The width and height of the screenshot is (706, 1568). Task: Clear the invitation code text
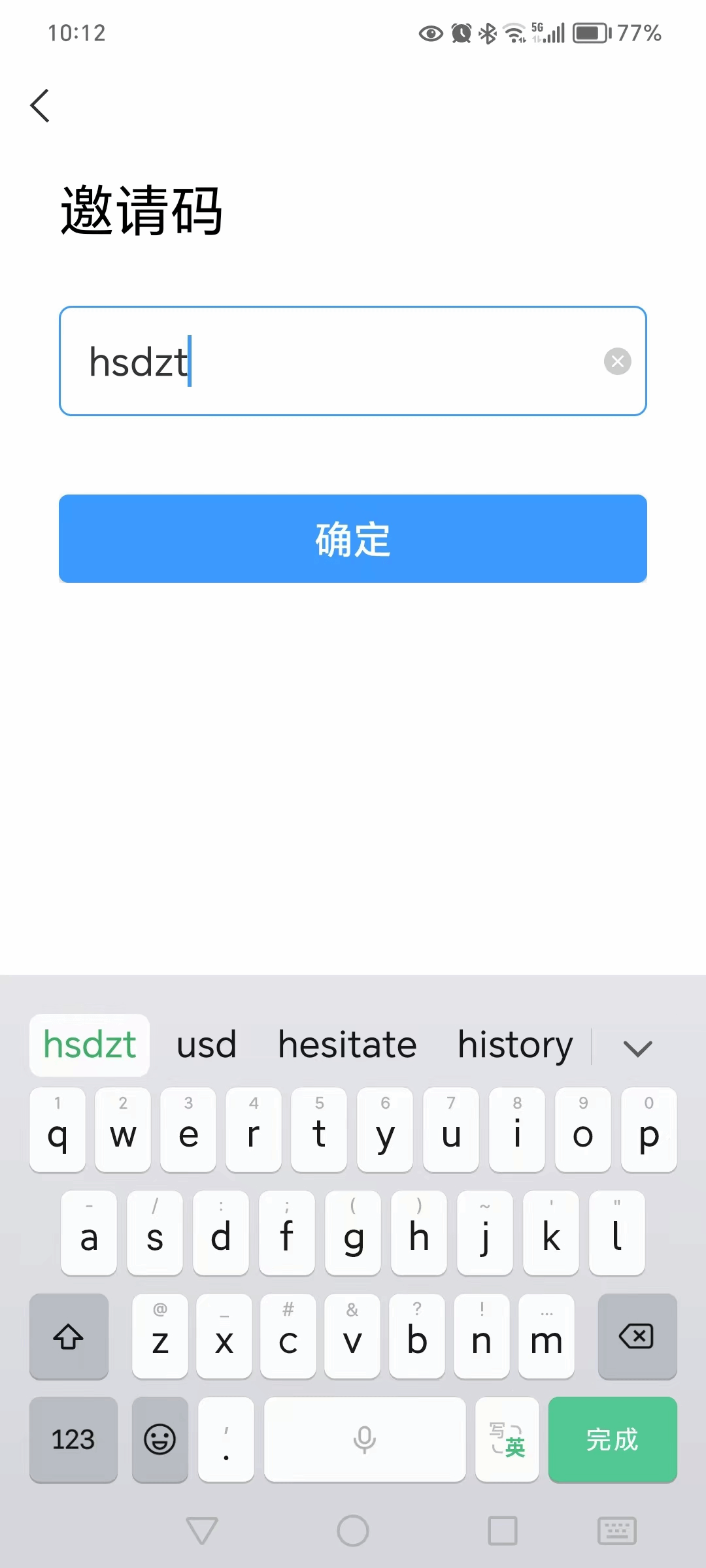(x=617, y=361)
